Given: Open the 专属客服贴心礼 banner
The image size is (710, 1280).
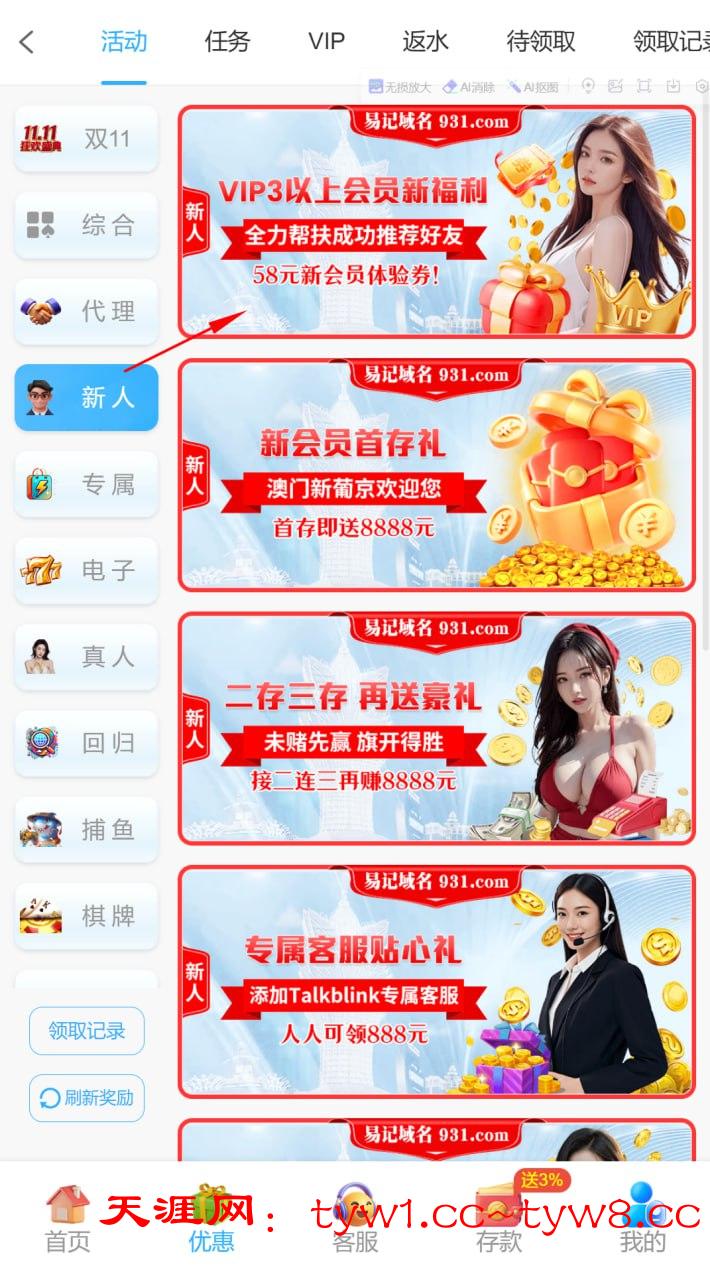Looking at the screenshot, I should (x=436, y=982).
